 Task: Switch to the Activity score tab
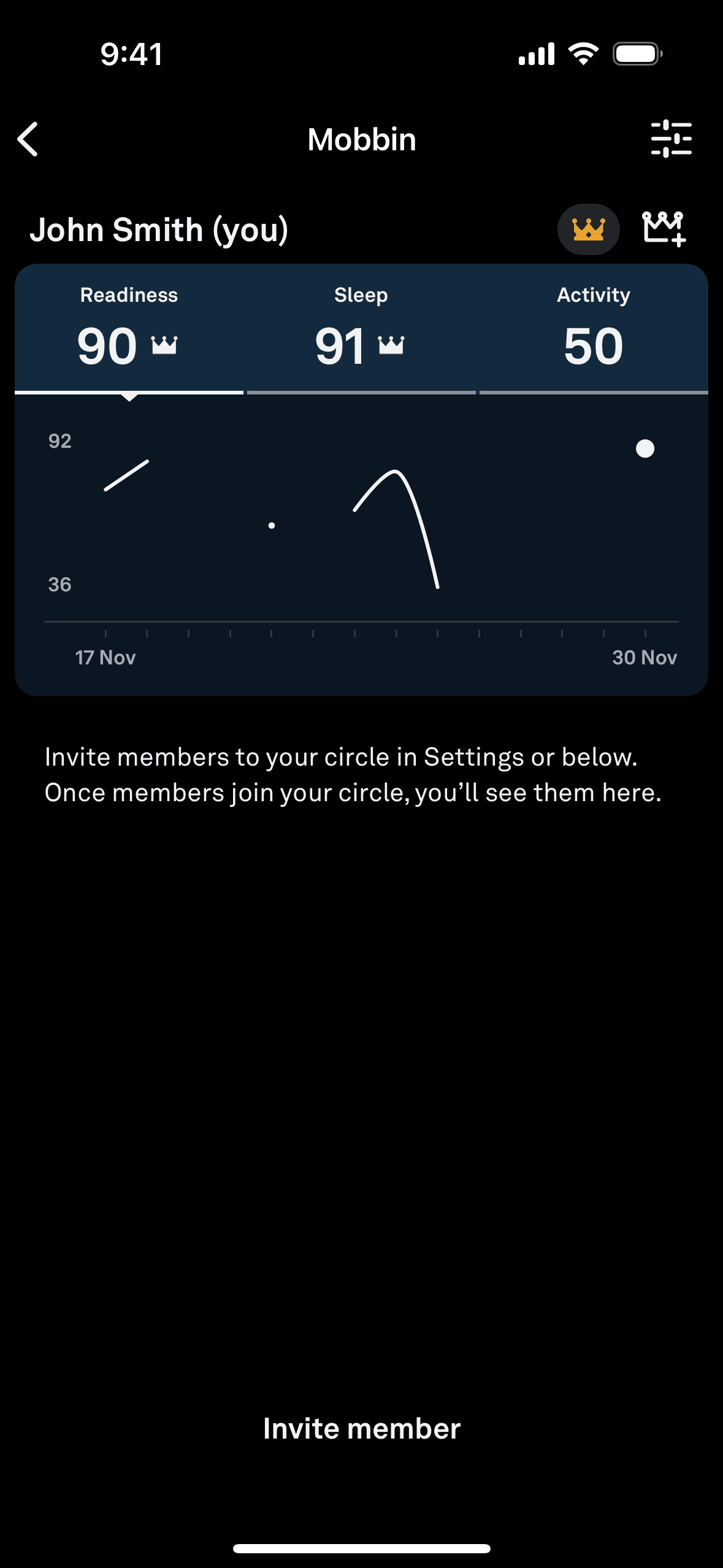(593, 329)
